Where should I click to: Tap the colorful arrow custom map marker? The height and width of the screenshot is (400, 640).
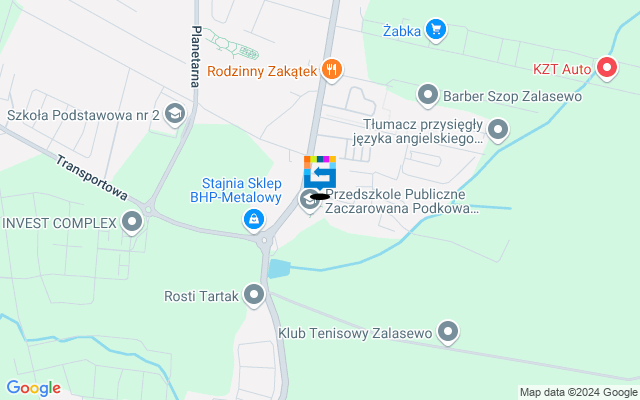coord(320,172)
